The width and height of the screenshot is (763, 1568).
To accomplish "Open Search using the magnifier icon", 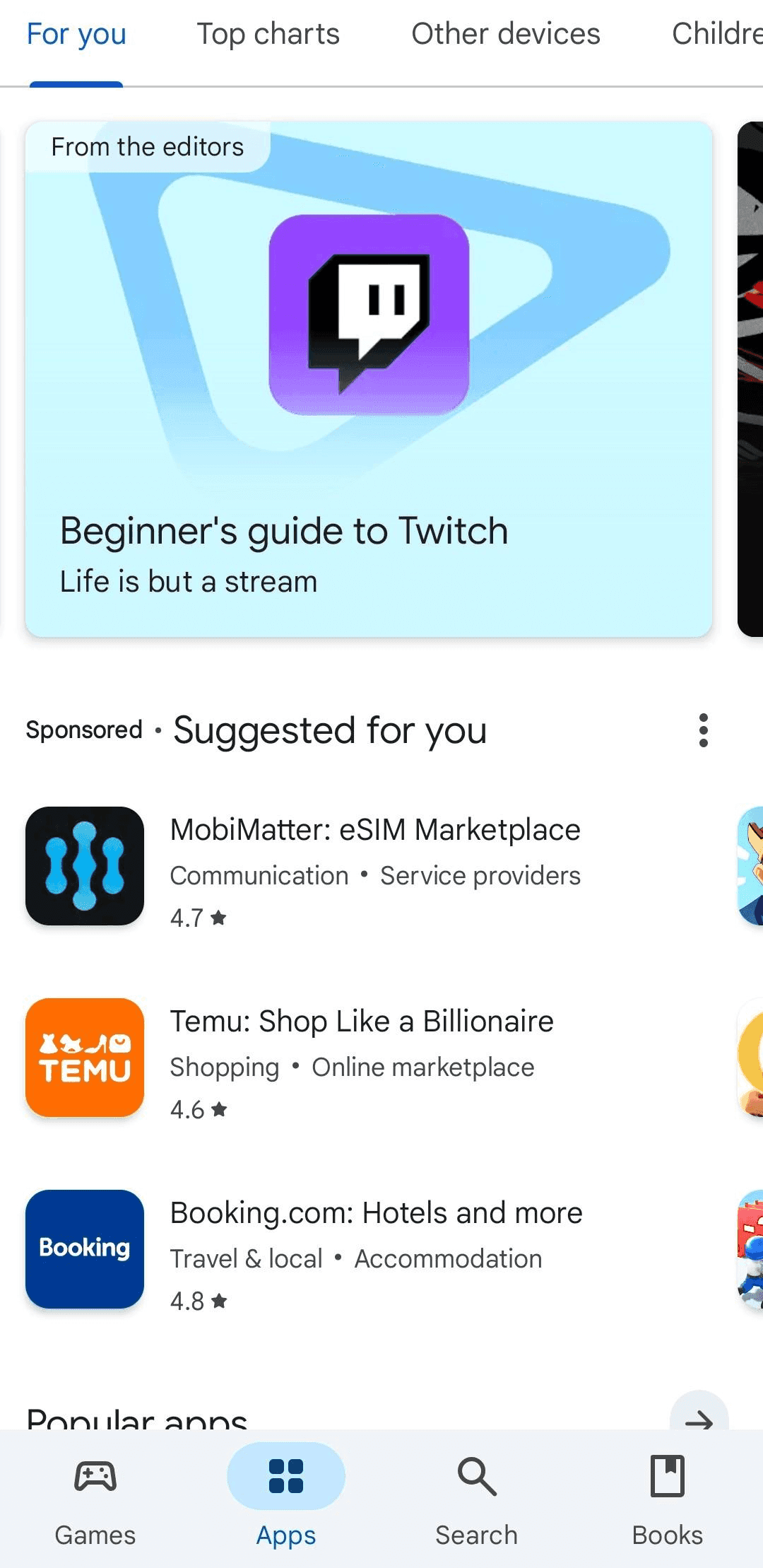I will tap(476, 1478).
